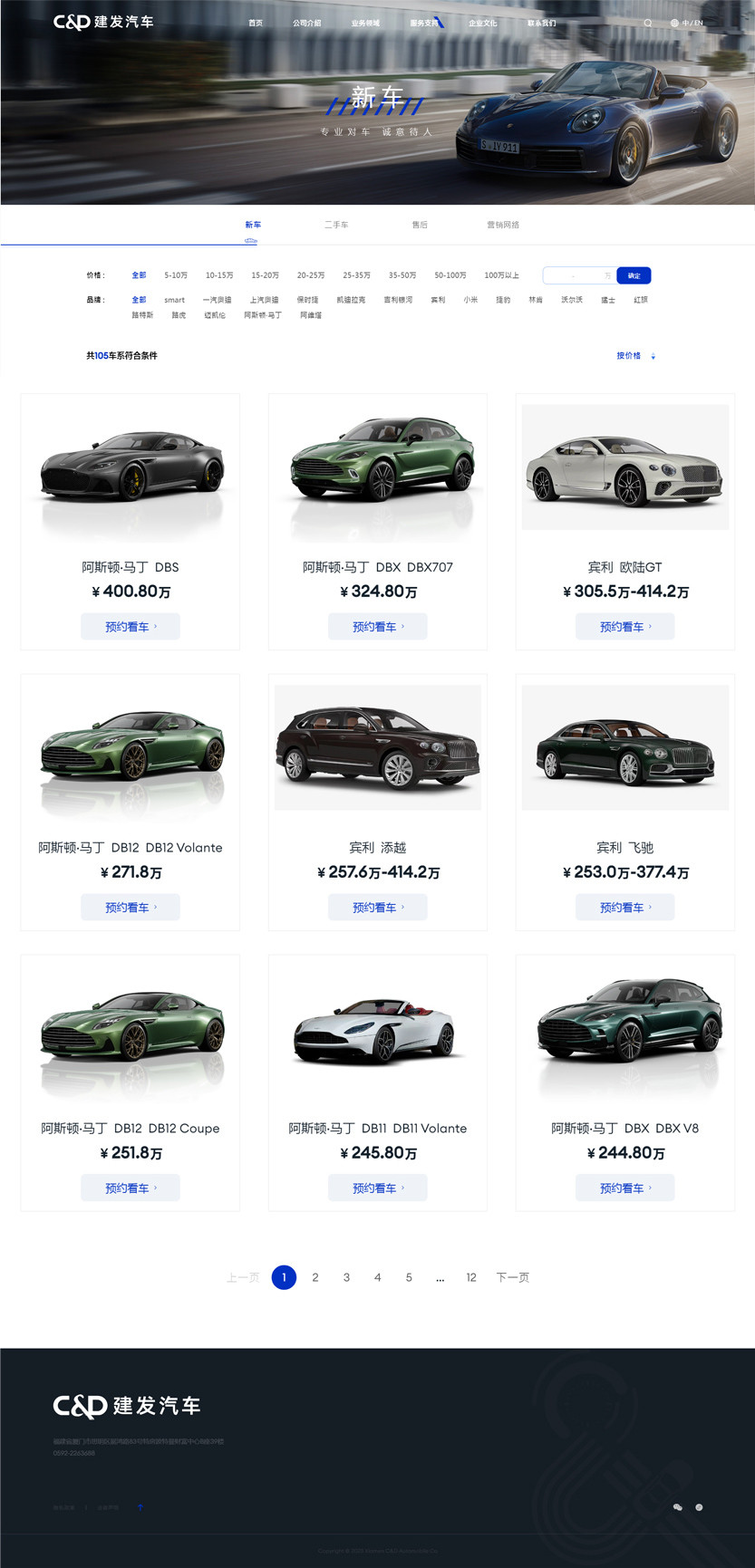The width and height of the screenshot is (755, 1568).
Task: Jump to page 2 of results
Action: pos(315,1277)
